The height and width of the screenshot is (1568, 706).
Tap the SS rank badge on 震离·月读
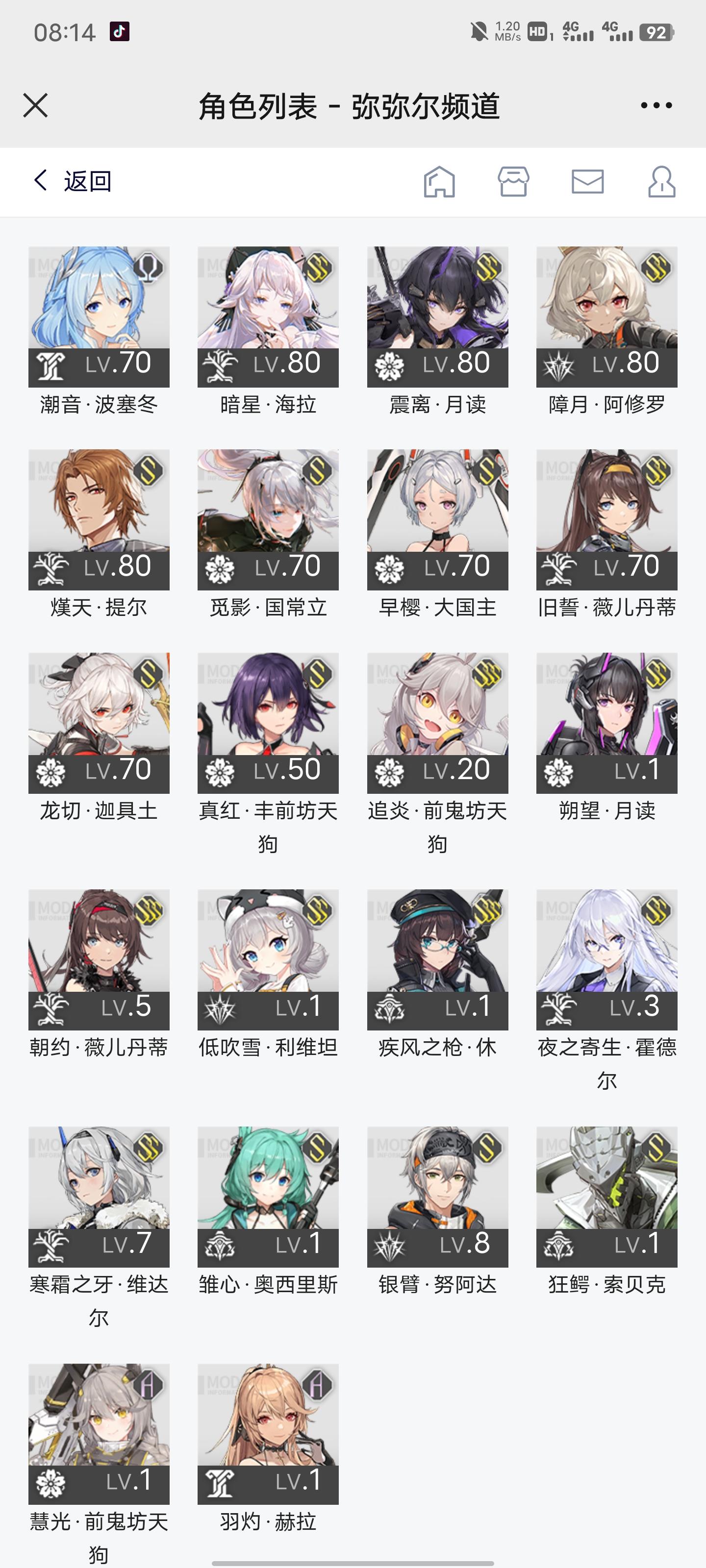(488, 269)
